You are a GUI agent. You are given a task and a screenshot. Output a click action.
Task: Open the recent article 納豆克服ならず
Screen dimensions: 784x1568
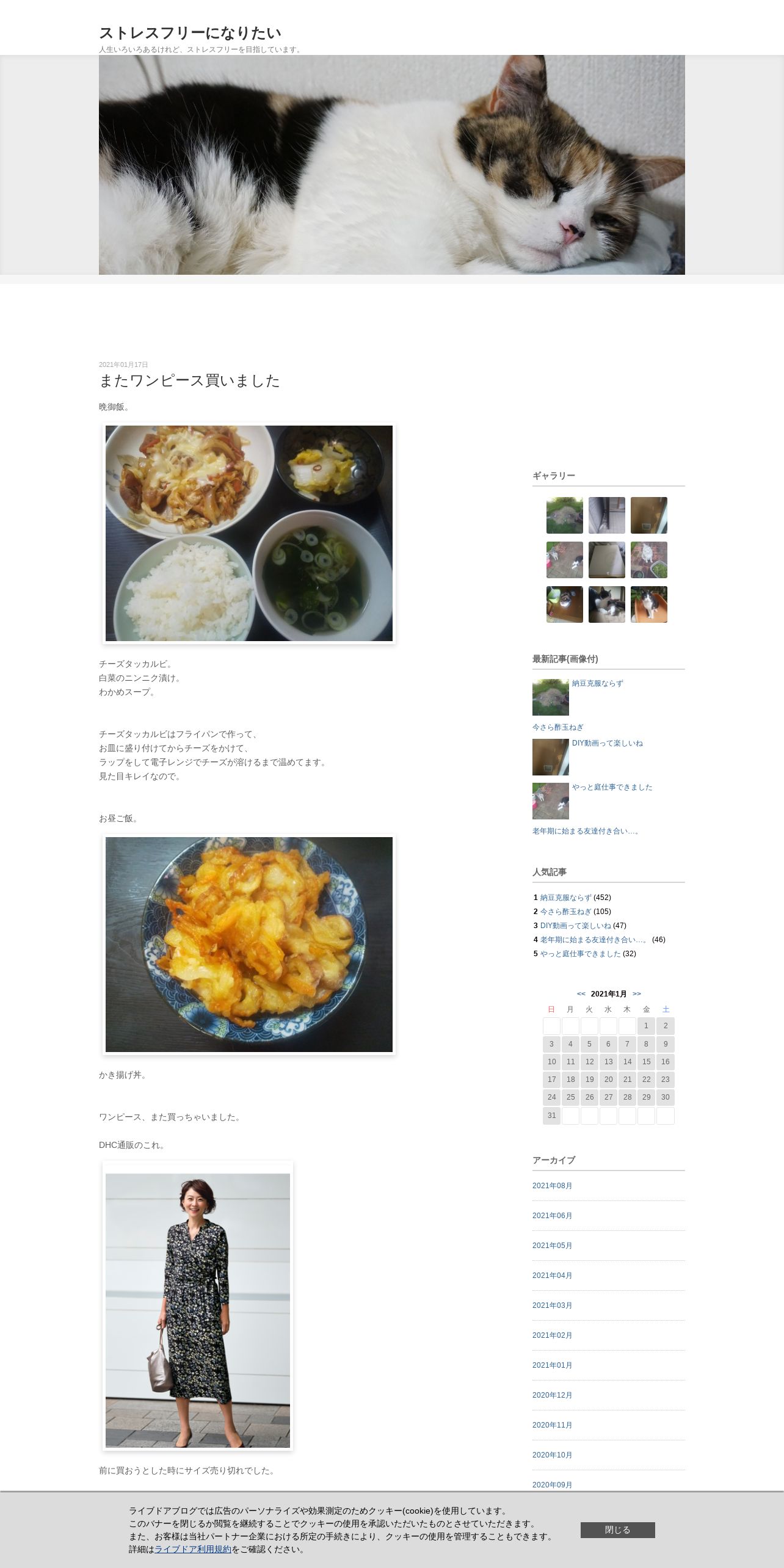597,683
